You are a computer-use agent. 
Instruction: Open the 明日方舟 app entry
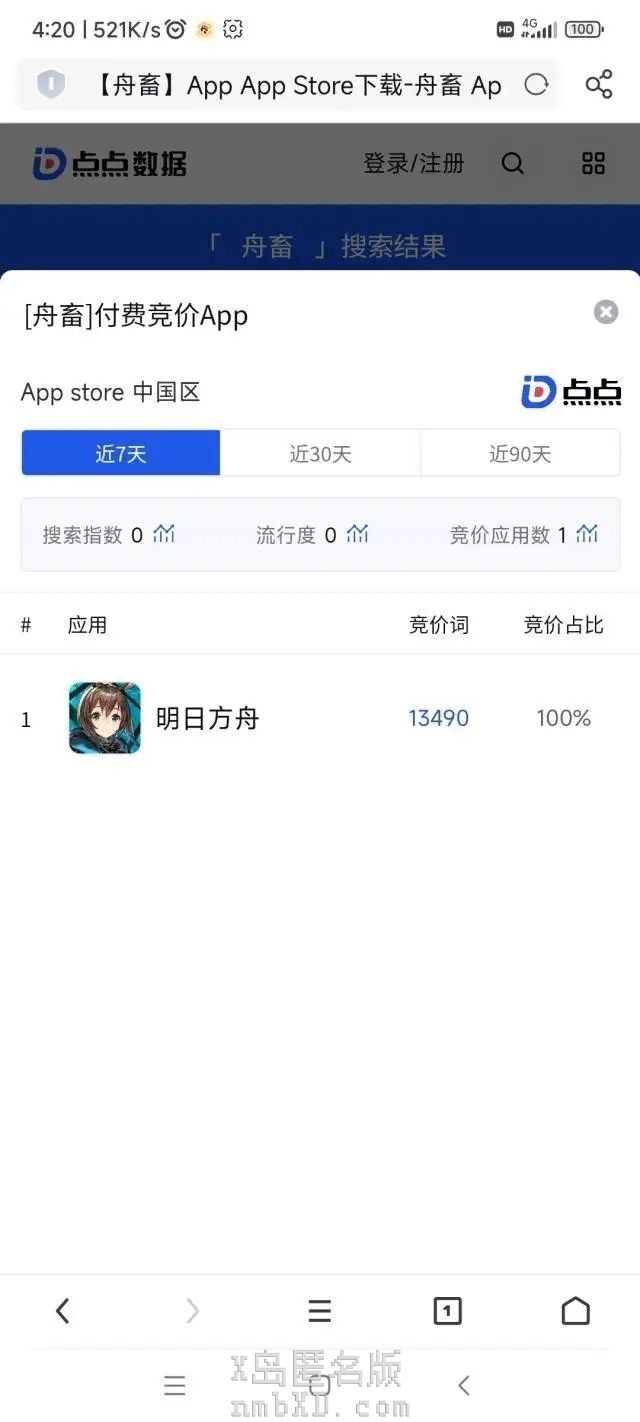pyautogui.click(x=206, y=718)
